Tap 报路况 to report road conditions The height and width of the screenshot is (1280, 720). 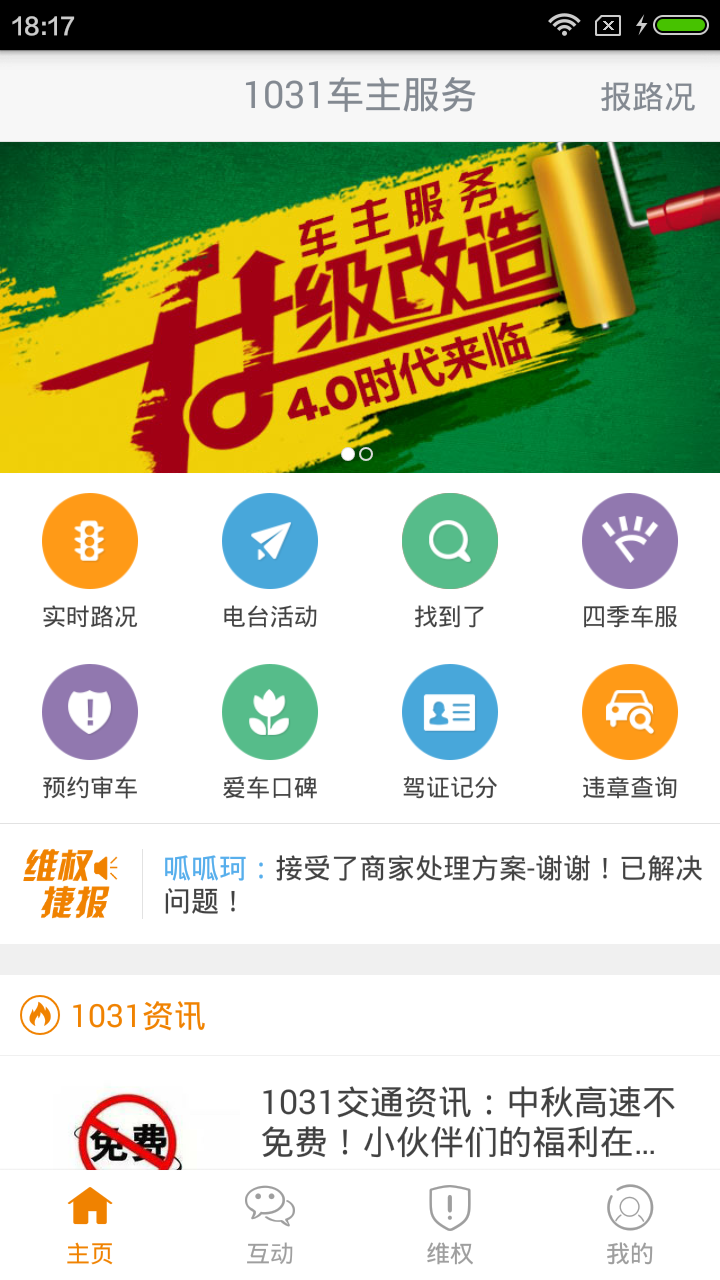[646, 97]
